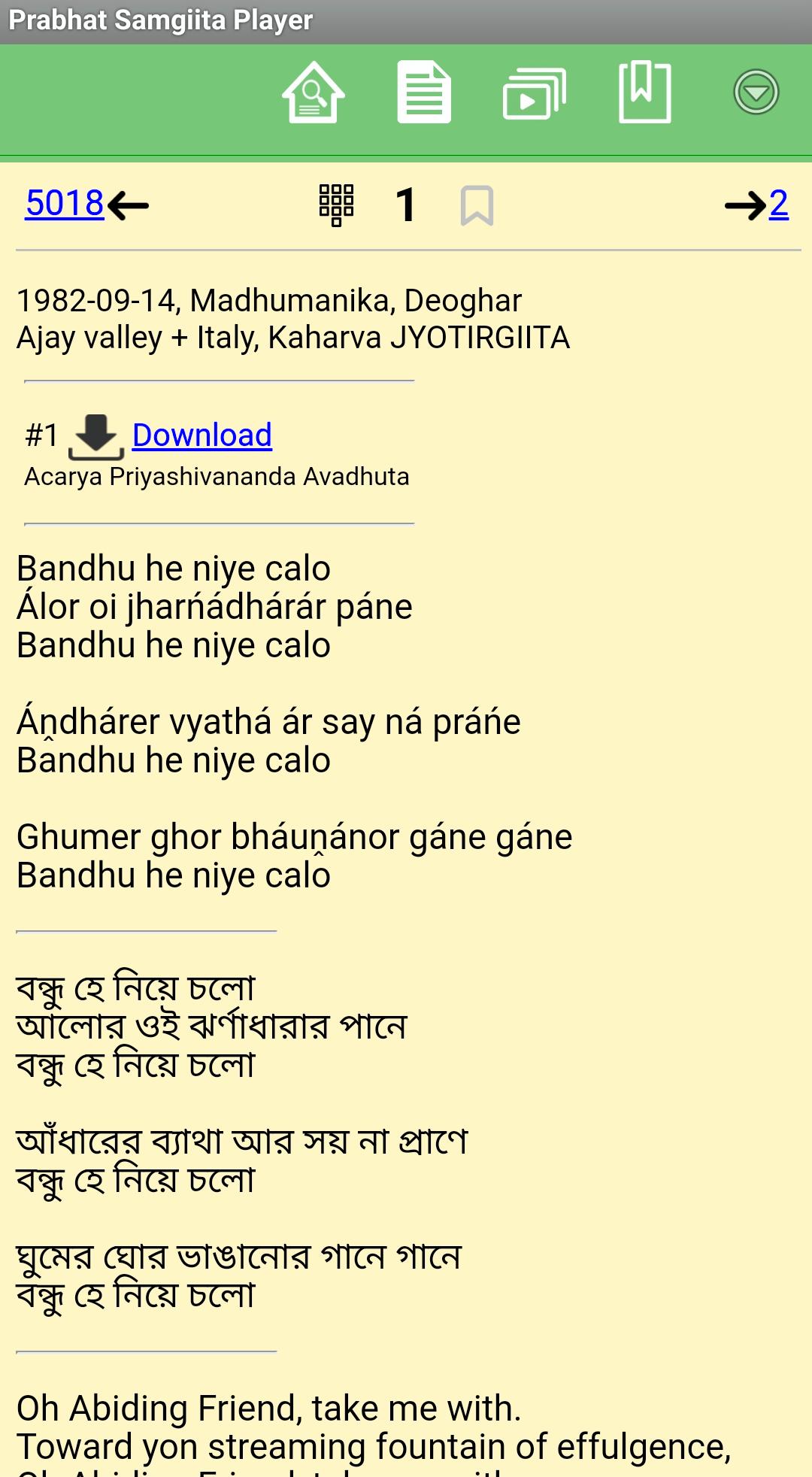Open the home search icon

314,93
